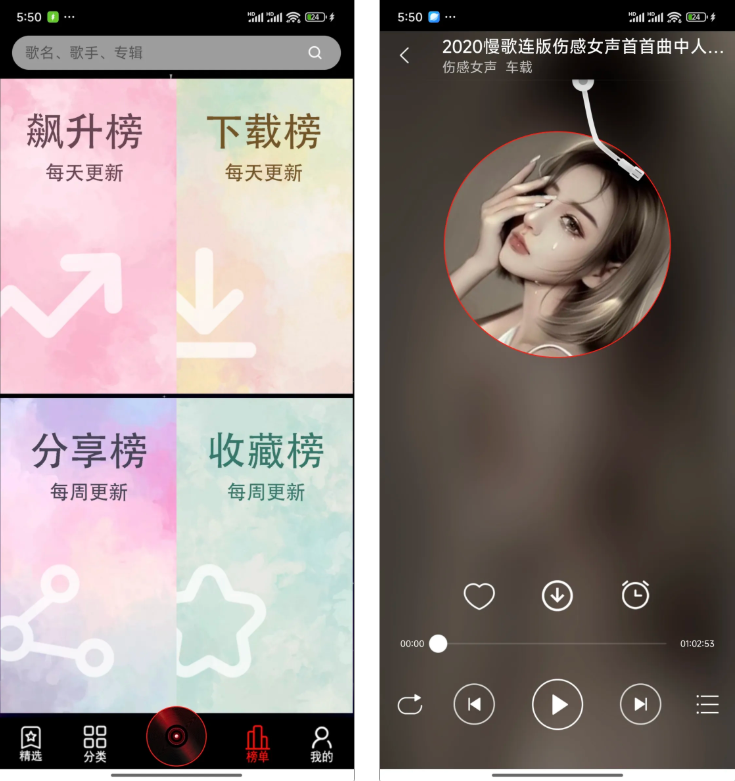Skip to the previous track
The image size is (735, 781).
[x=474, y=705]
